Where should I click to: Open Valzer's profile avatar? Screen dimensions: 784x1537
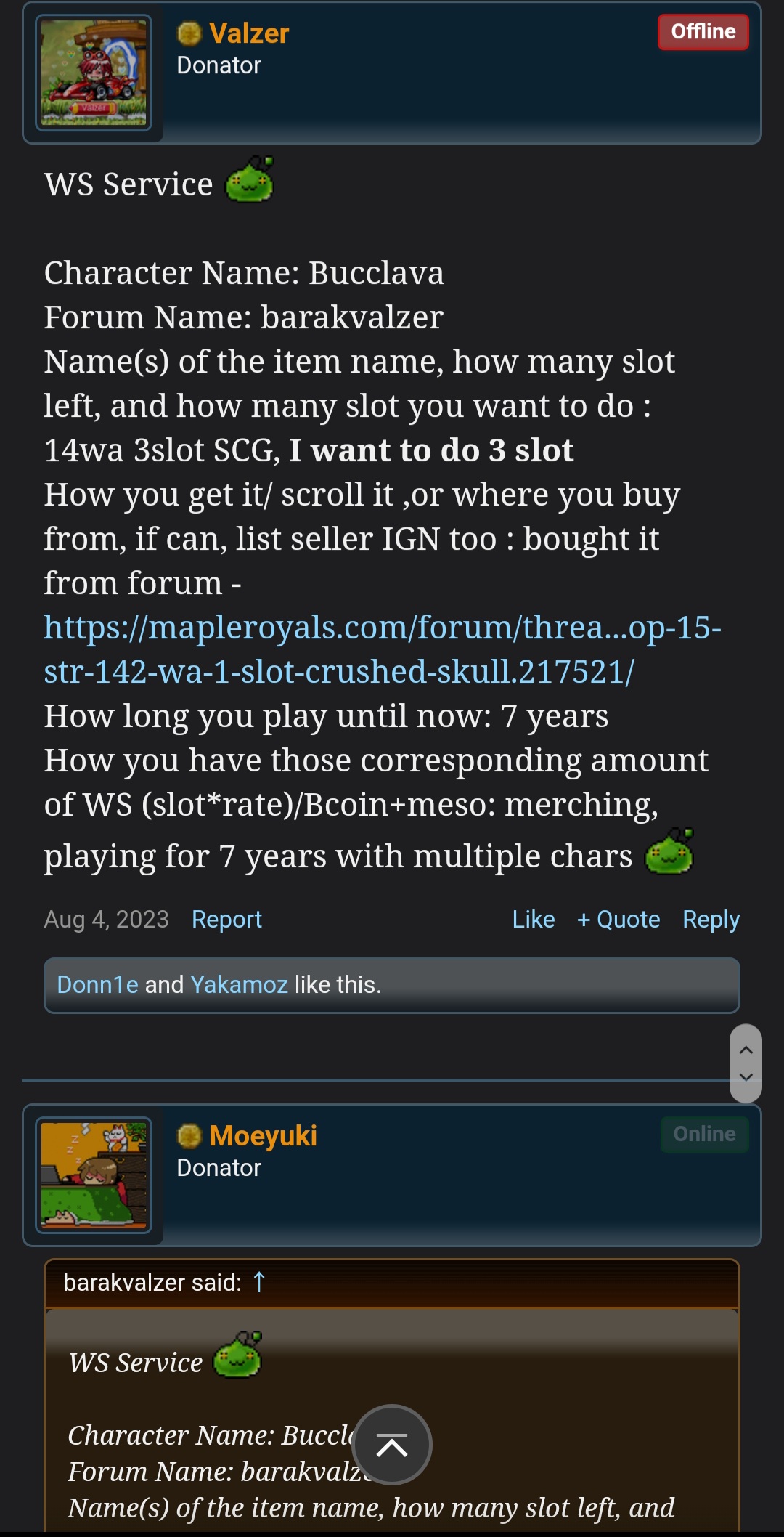pos(94,73)
